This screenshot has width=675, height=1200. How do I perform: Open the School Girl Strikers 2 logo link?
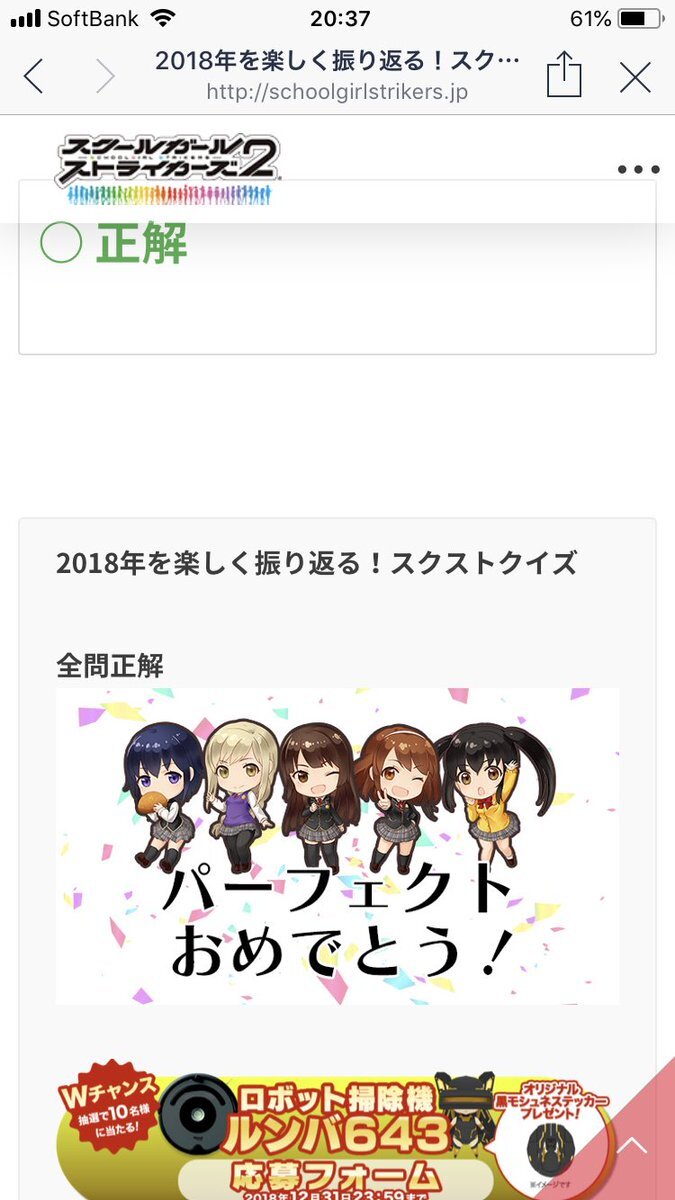167,168
